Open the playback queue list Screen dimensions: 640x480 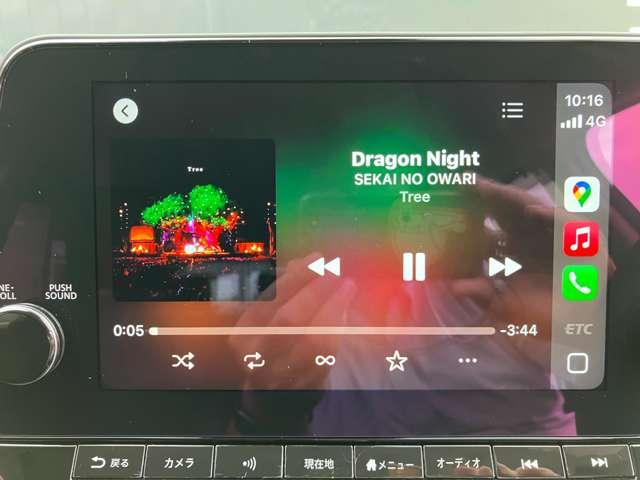(x=512, y=111)
